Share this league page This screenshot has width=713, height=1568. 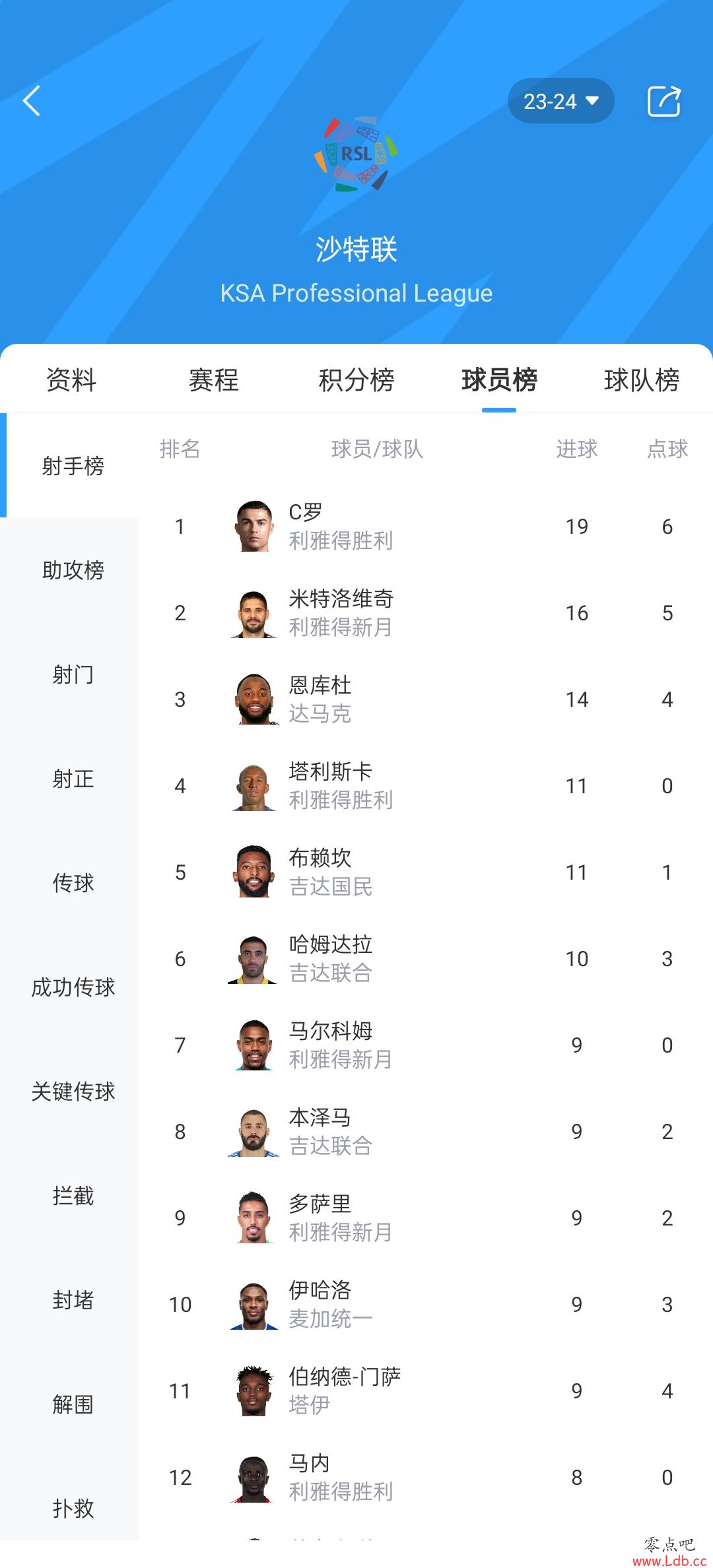663,101
